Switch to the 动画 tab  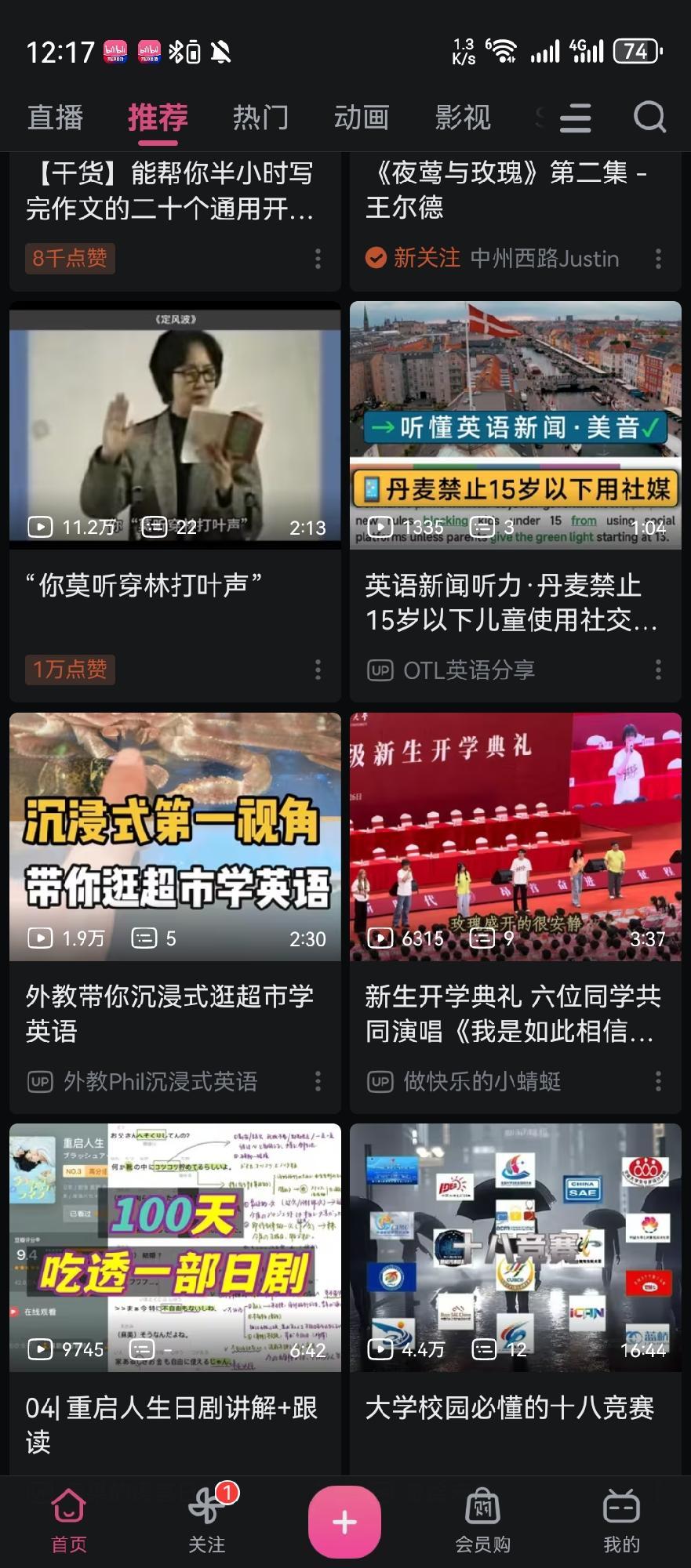362,118
